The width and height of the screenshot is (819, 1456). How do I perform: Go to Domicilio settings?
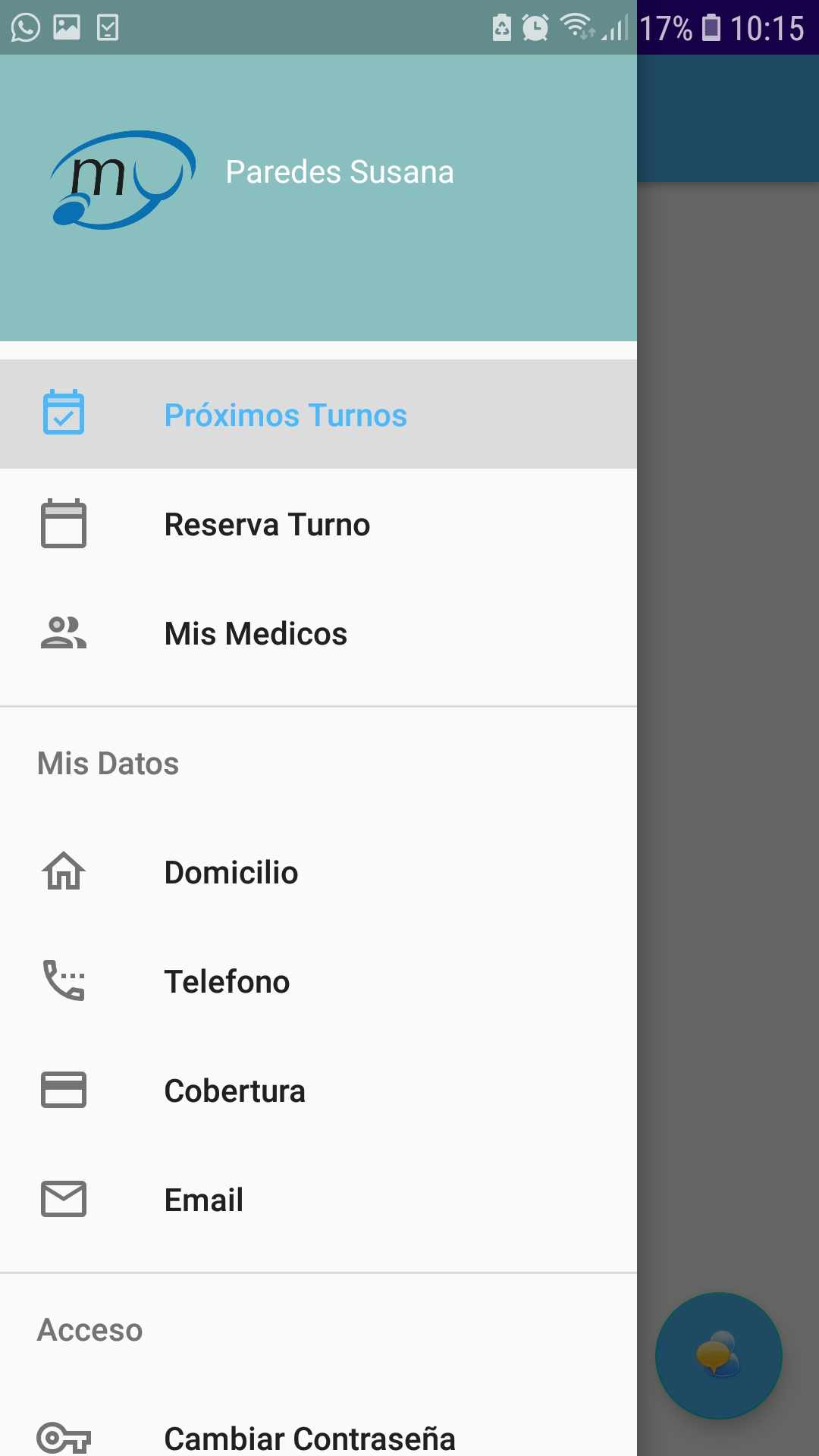click(318, 872)
